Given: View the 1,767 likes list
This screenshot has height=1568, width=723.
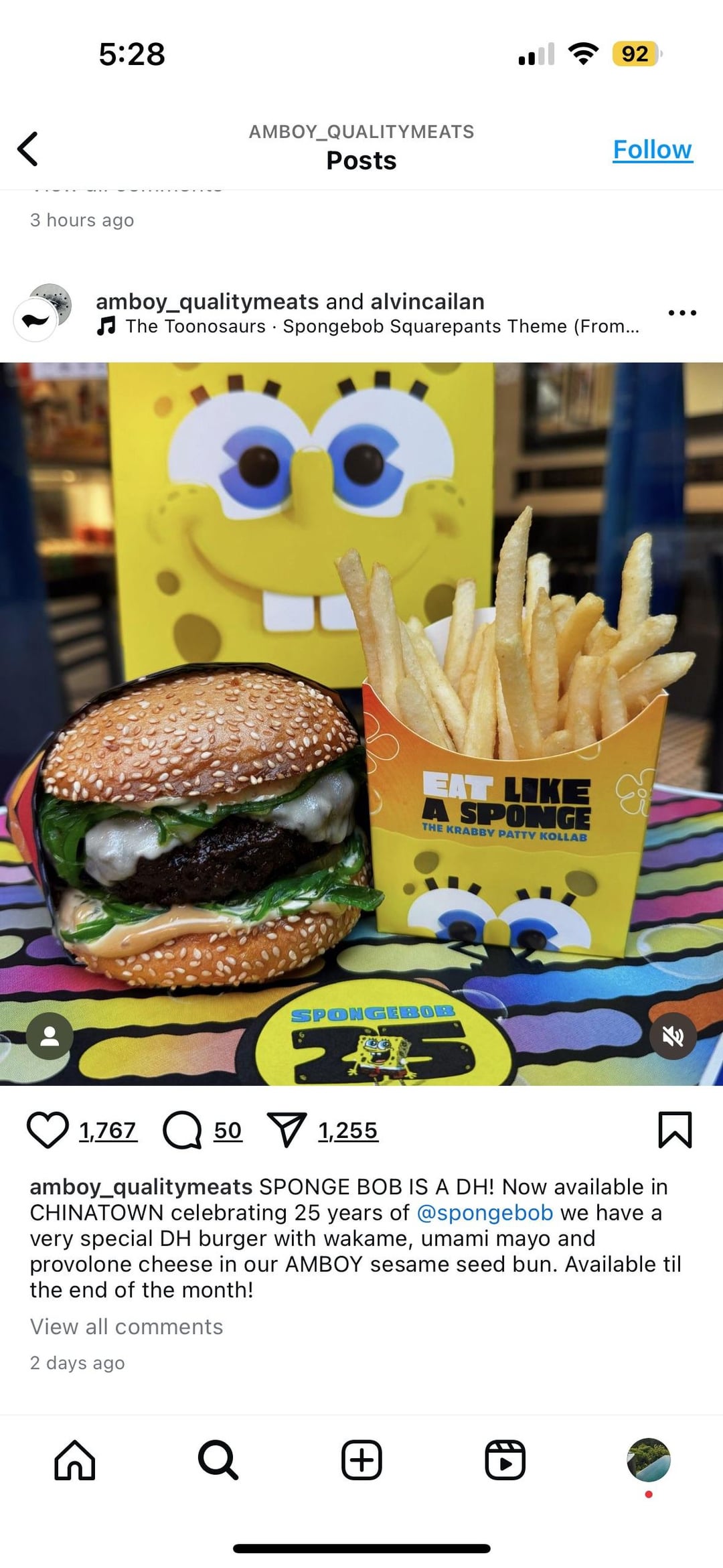Looking at the screenshot, I should (x=108, y=1131).
